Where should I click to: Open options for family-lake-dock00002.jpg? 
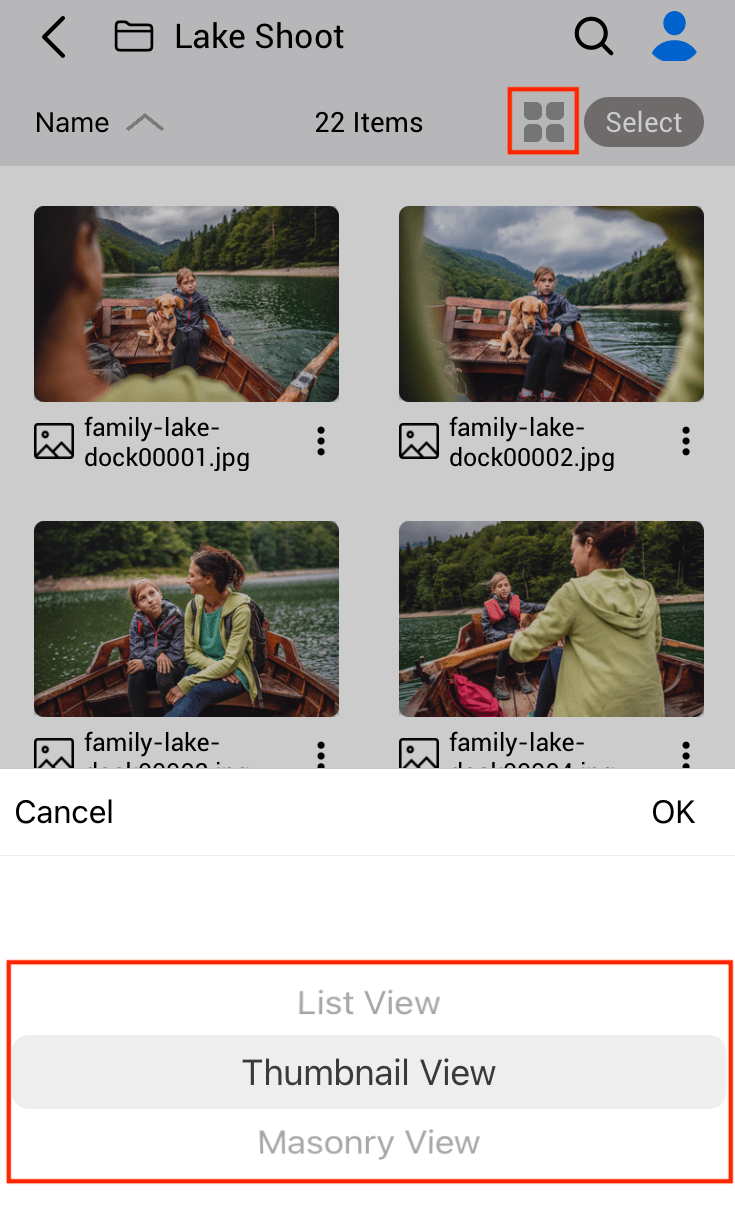click(686, 440)
